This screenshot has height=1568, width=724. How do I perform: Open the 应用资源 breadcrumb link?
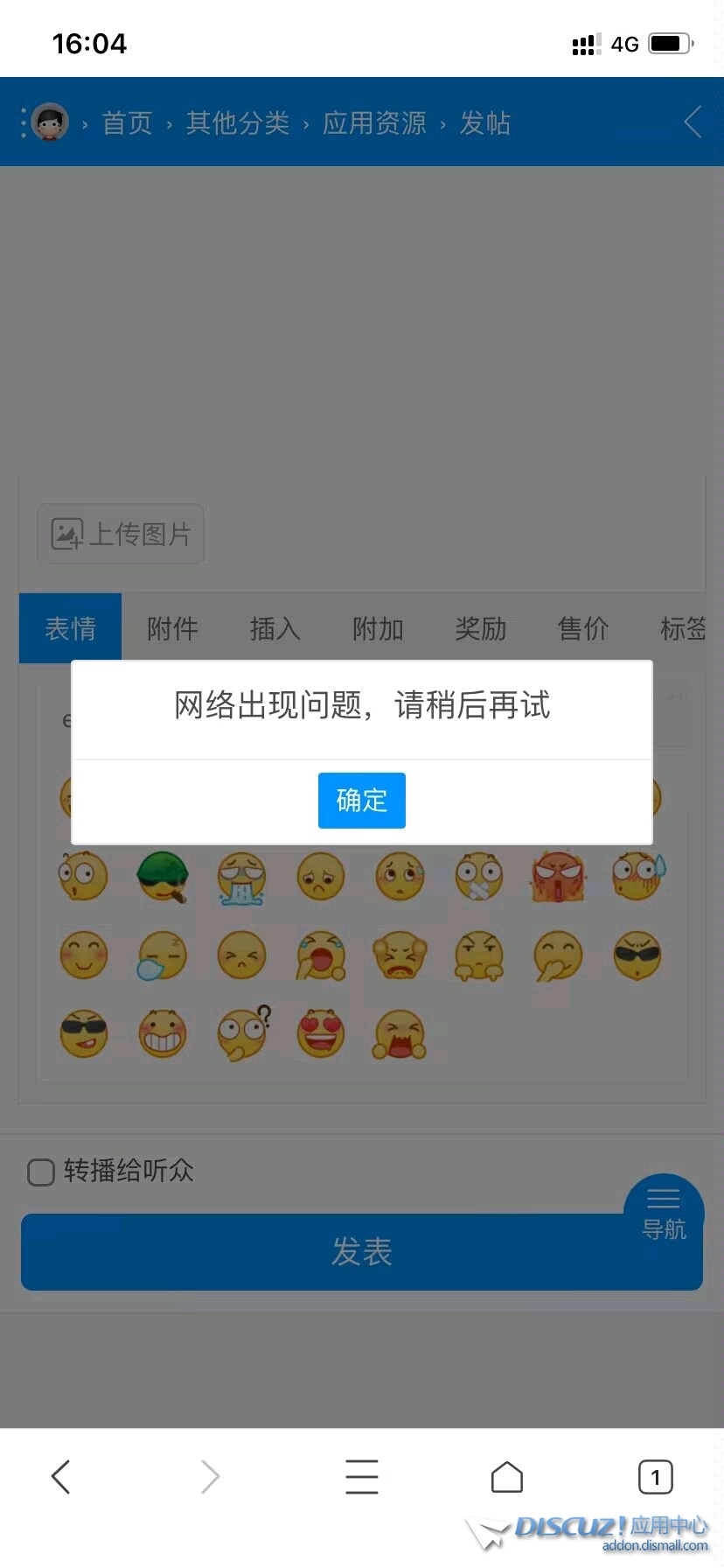[374, 123]
